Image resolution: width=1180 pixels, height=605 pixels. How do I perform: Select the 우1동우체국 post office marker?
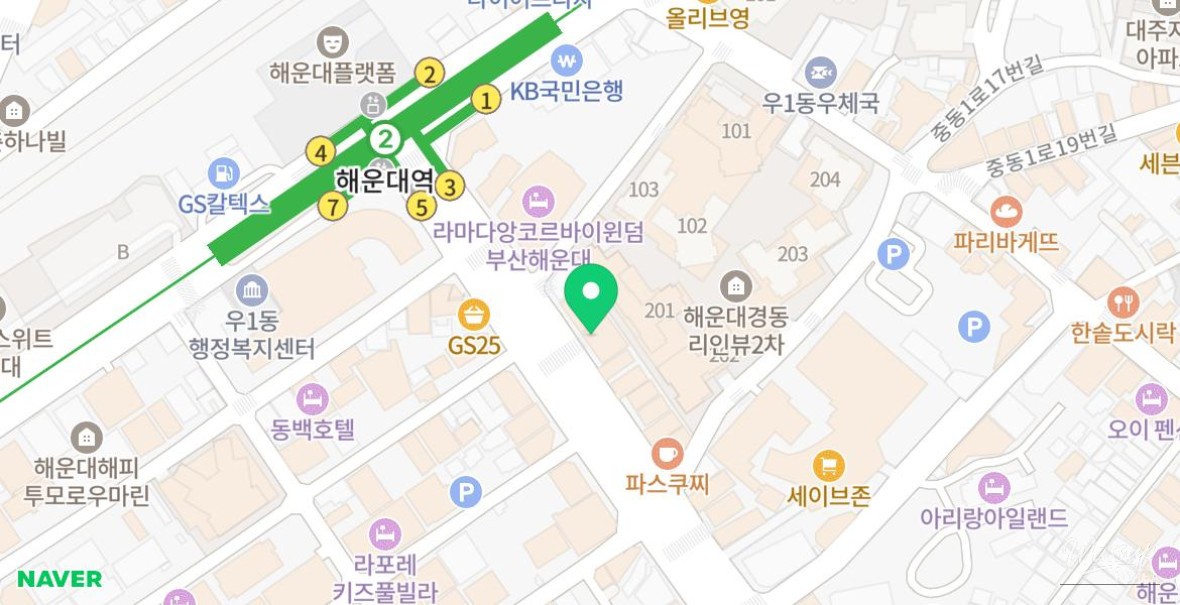click(821, 72)
